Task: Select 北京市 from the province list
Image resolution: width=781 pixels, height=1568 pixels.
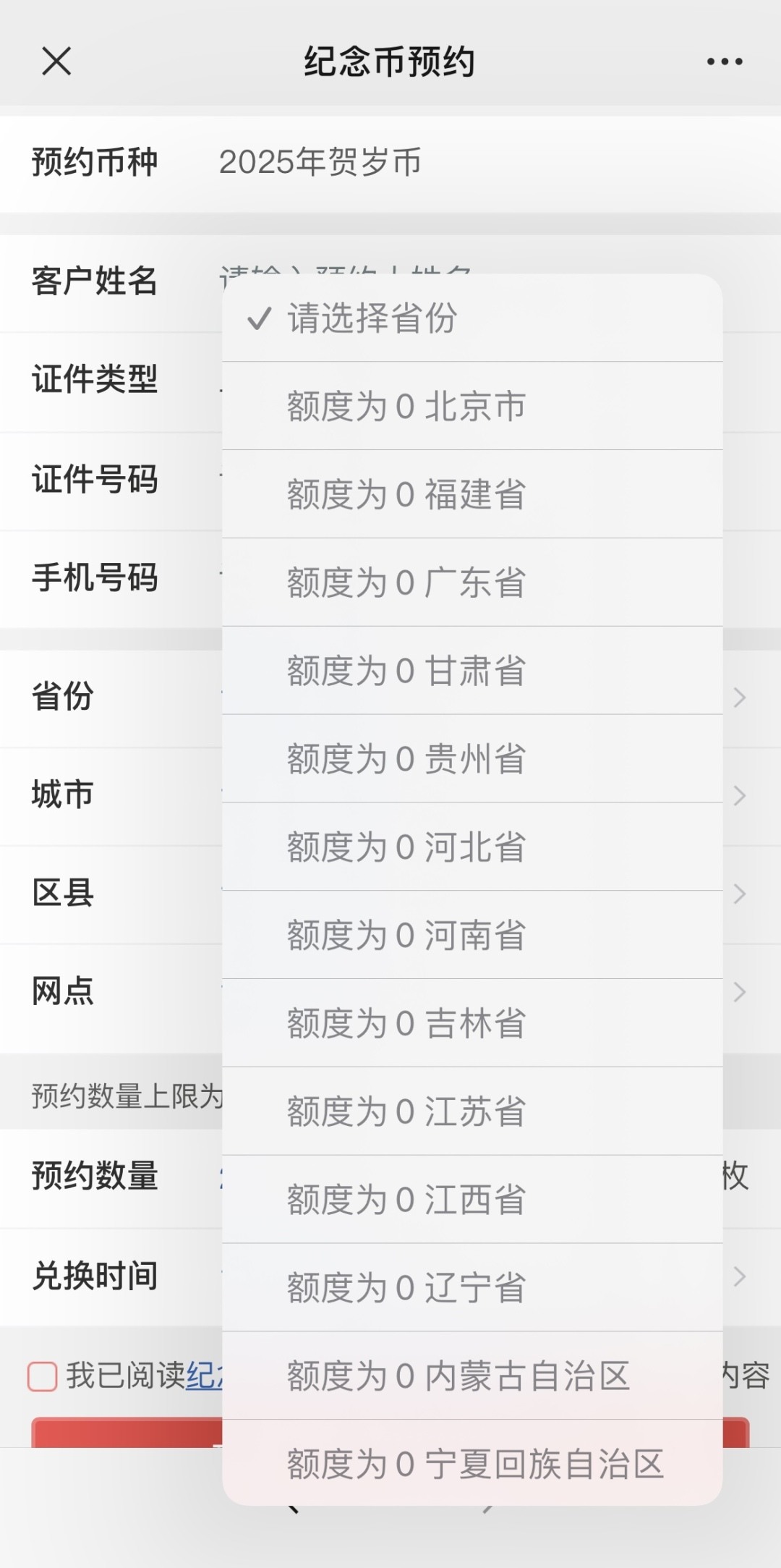Action: pyautogui.click(x=472, y=406)
